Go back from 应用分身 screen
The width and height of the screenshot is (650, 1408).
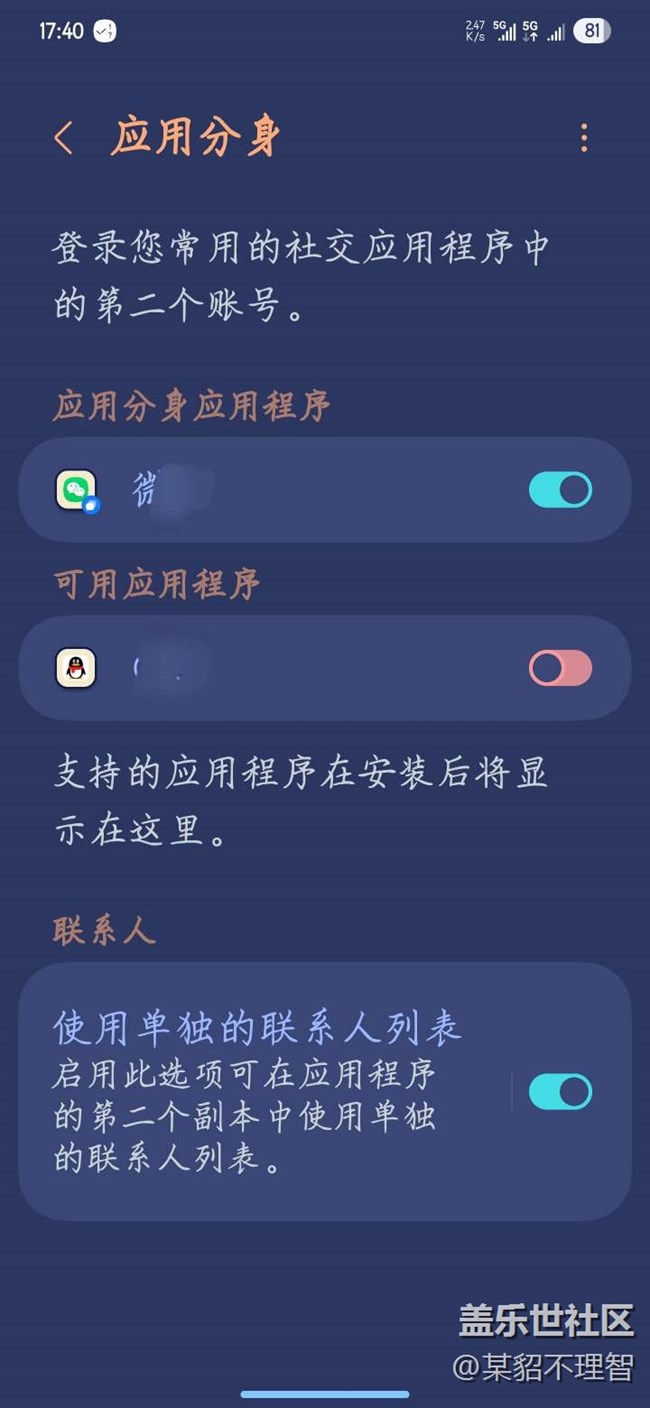pos(64,138)
